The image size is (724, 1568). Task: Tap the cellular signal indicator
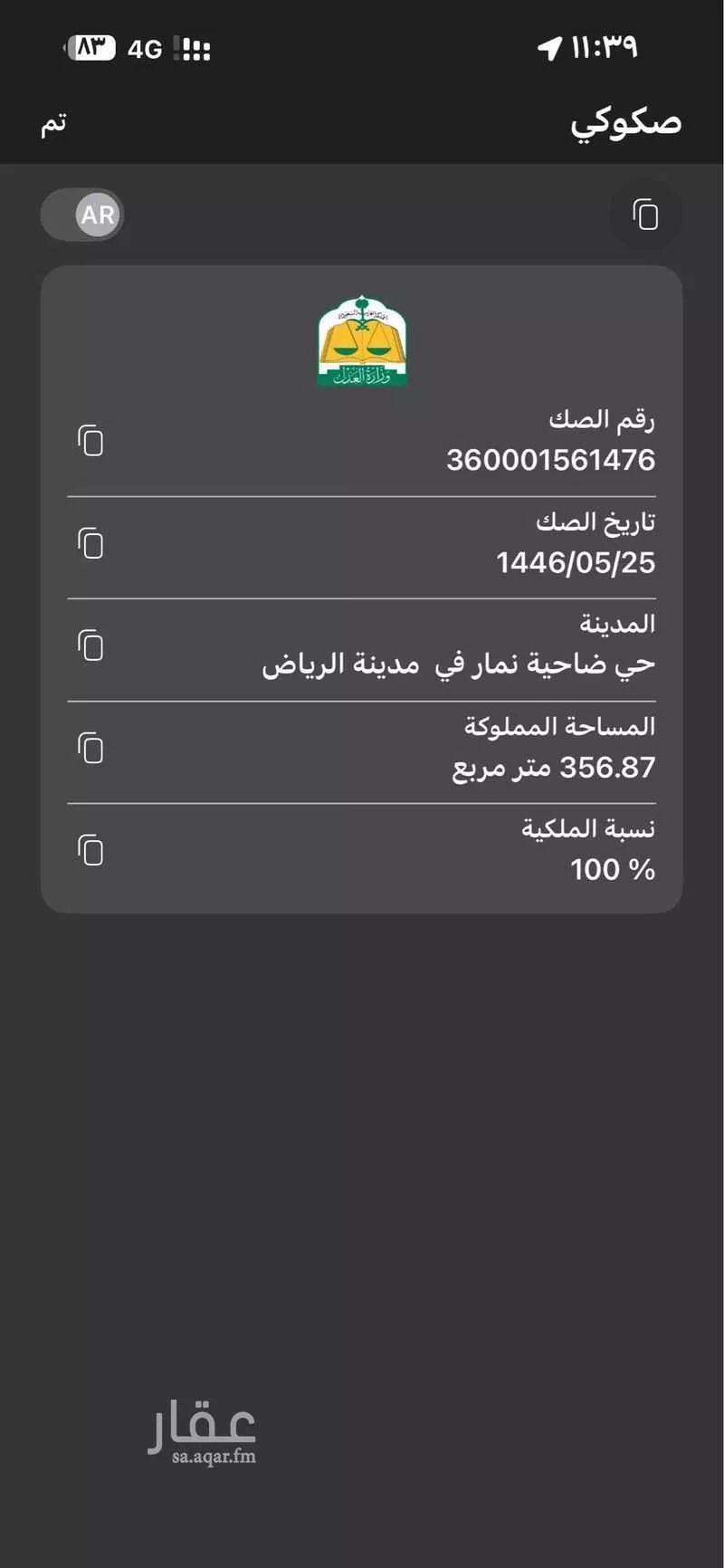tap(193, 47)
